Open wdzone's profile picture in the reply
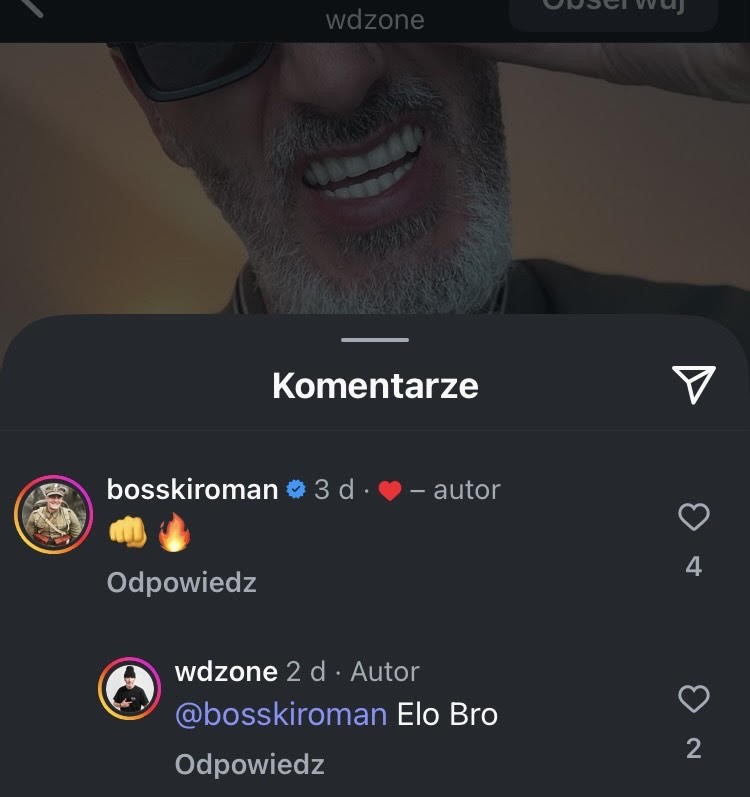Screen dimensions: 750x797 (x=130, y=689)
